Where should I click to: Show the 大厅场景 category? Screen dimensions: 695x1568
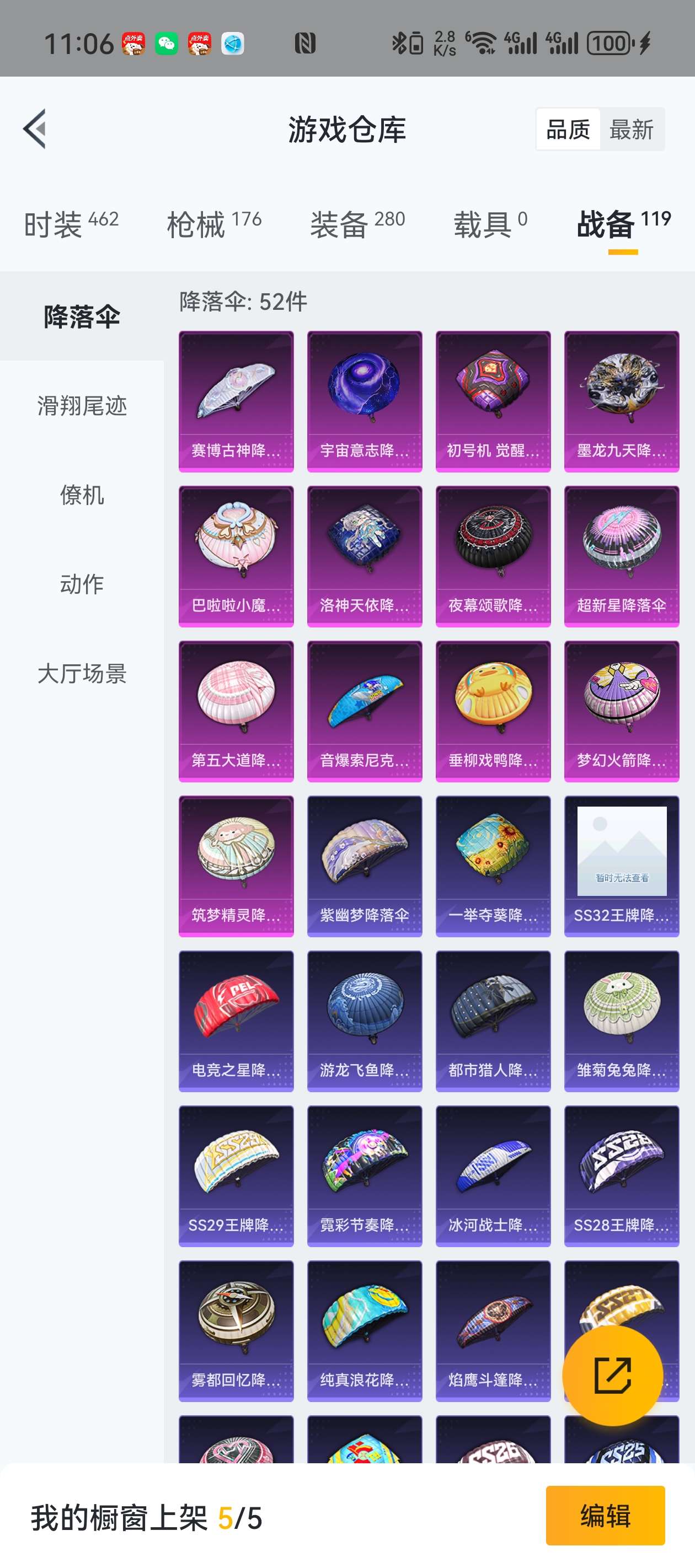tap(82, 674)
